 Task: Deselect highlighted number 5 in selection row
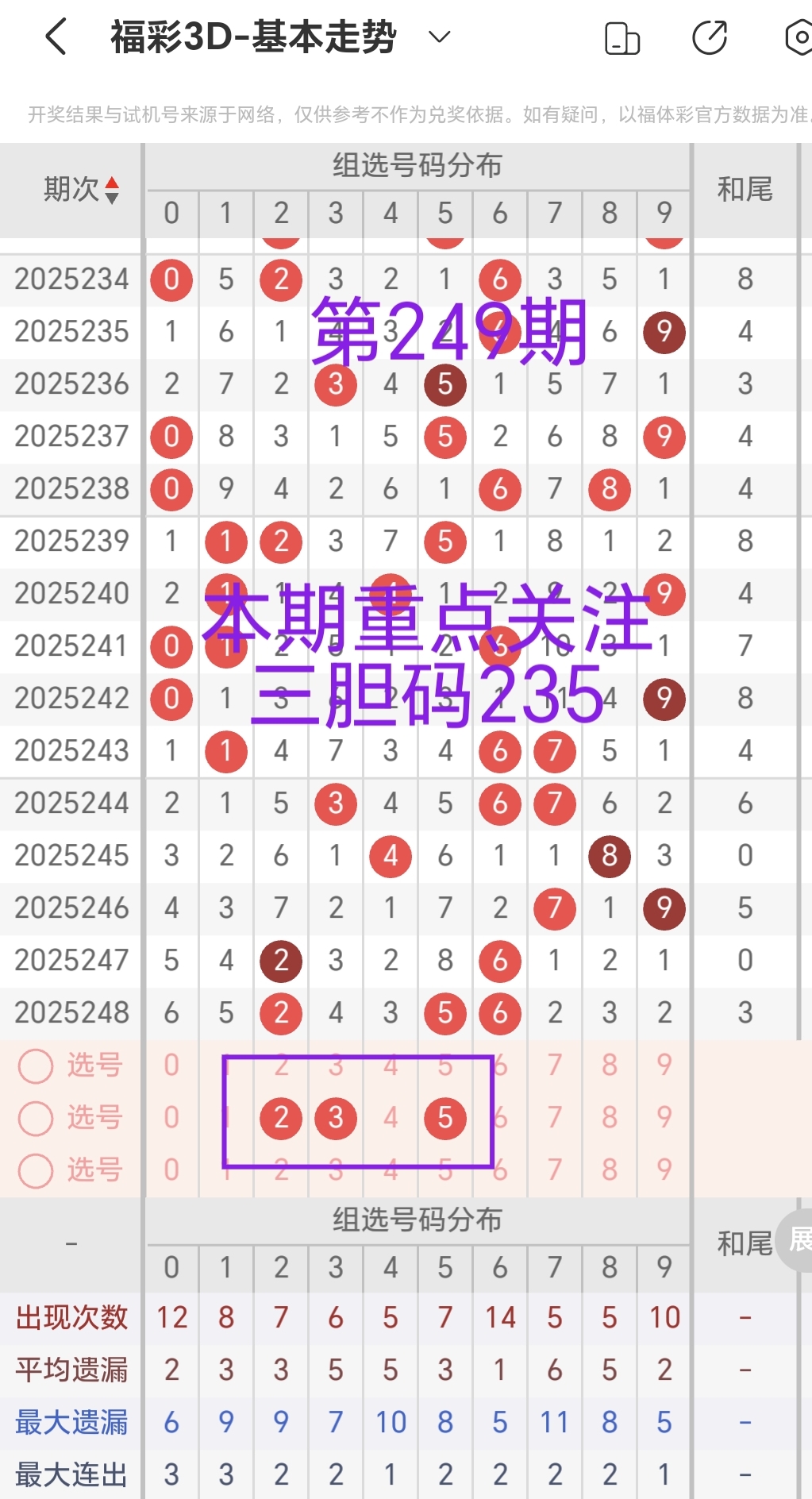(444, 1118)
